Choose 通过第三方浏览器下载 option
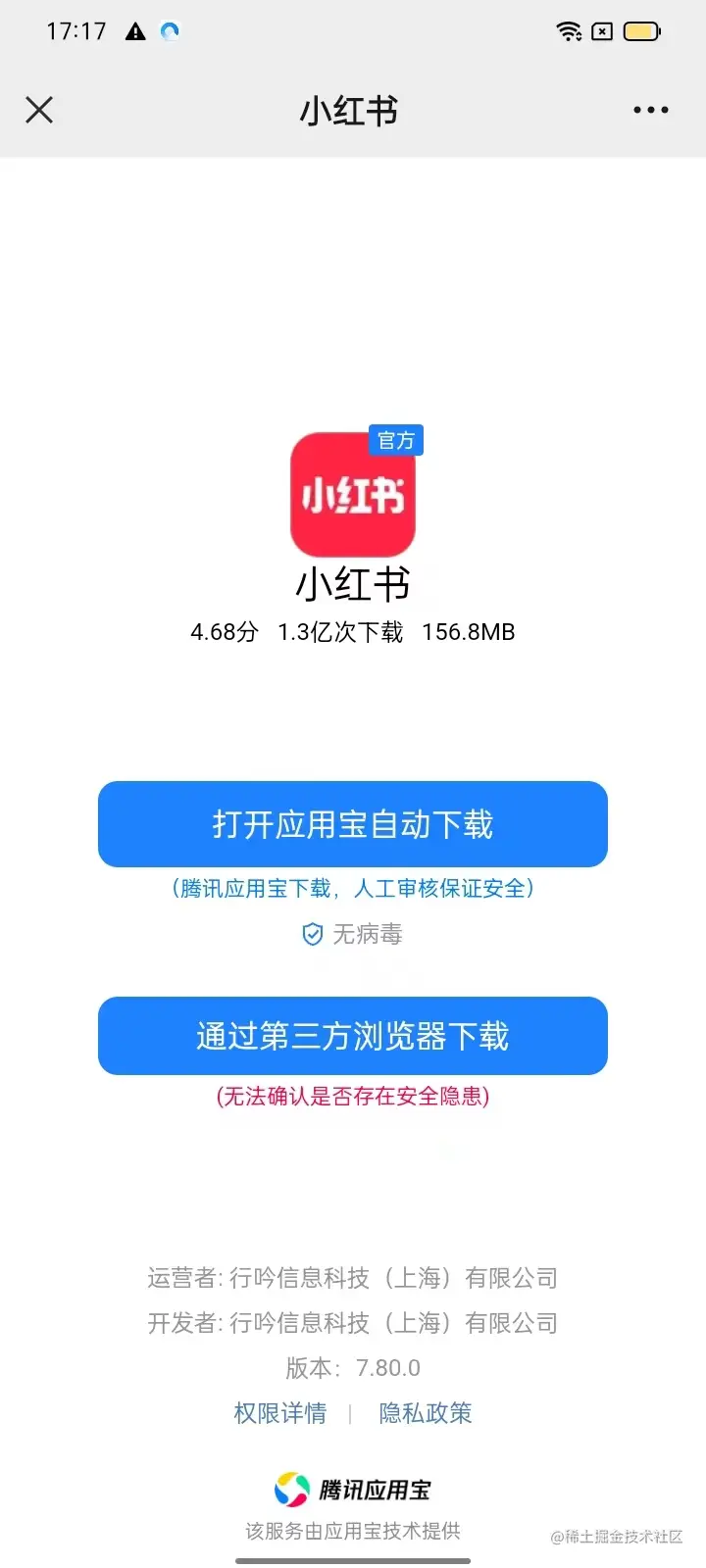This screenshot has width=706, height=1568. (x=353, y=1036)
